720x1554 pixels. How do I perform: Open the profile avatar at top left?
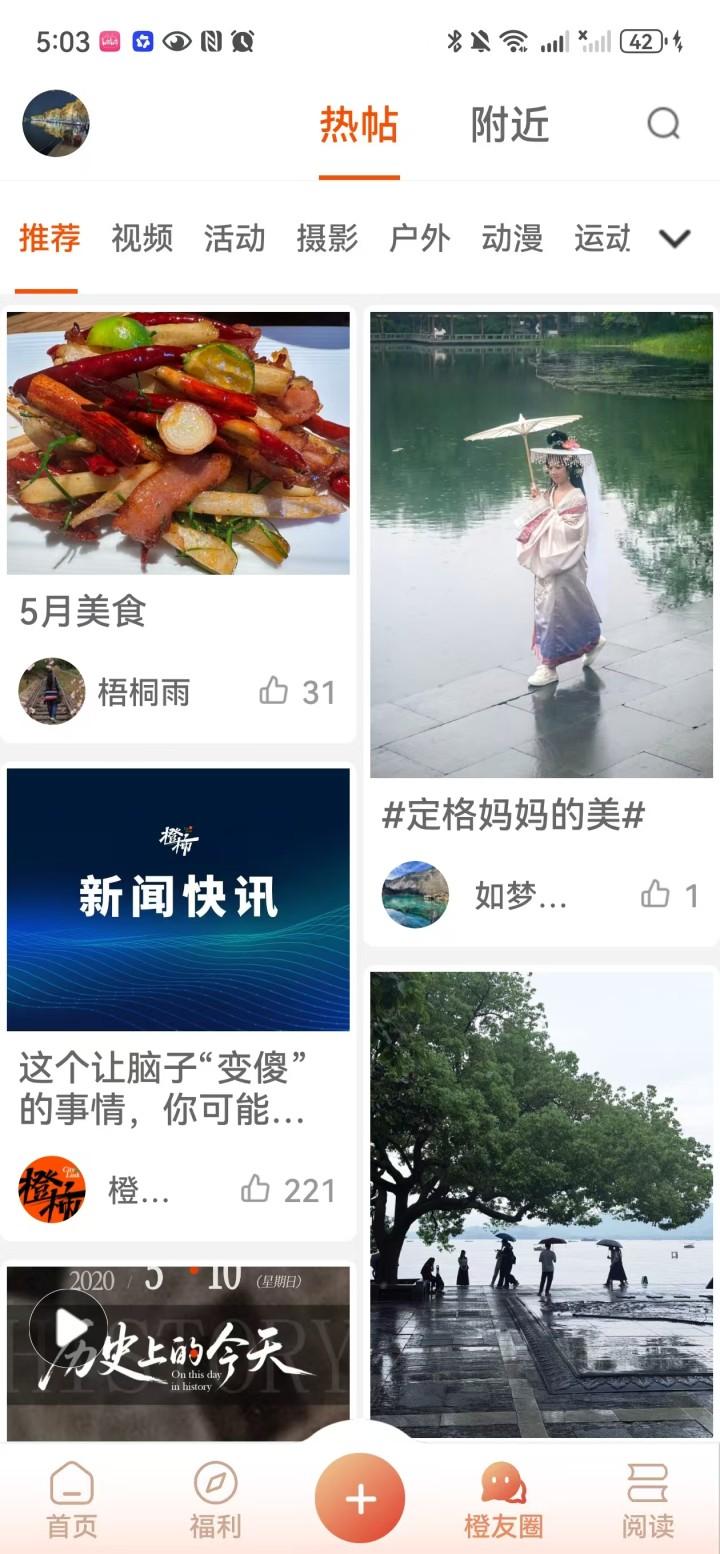pyautogui.click(x=56, y=124)
